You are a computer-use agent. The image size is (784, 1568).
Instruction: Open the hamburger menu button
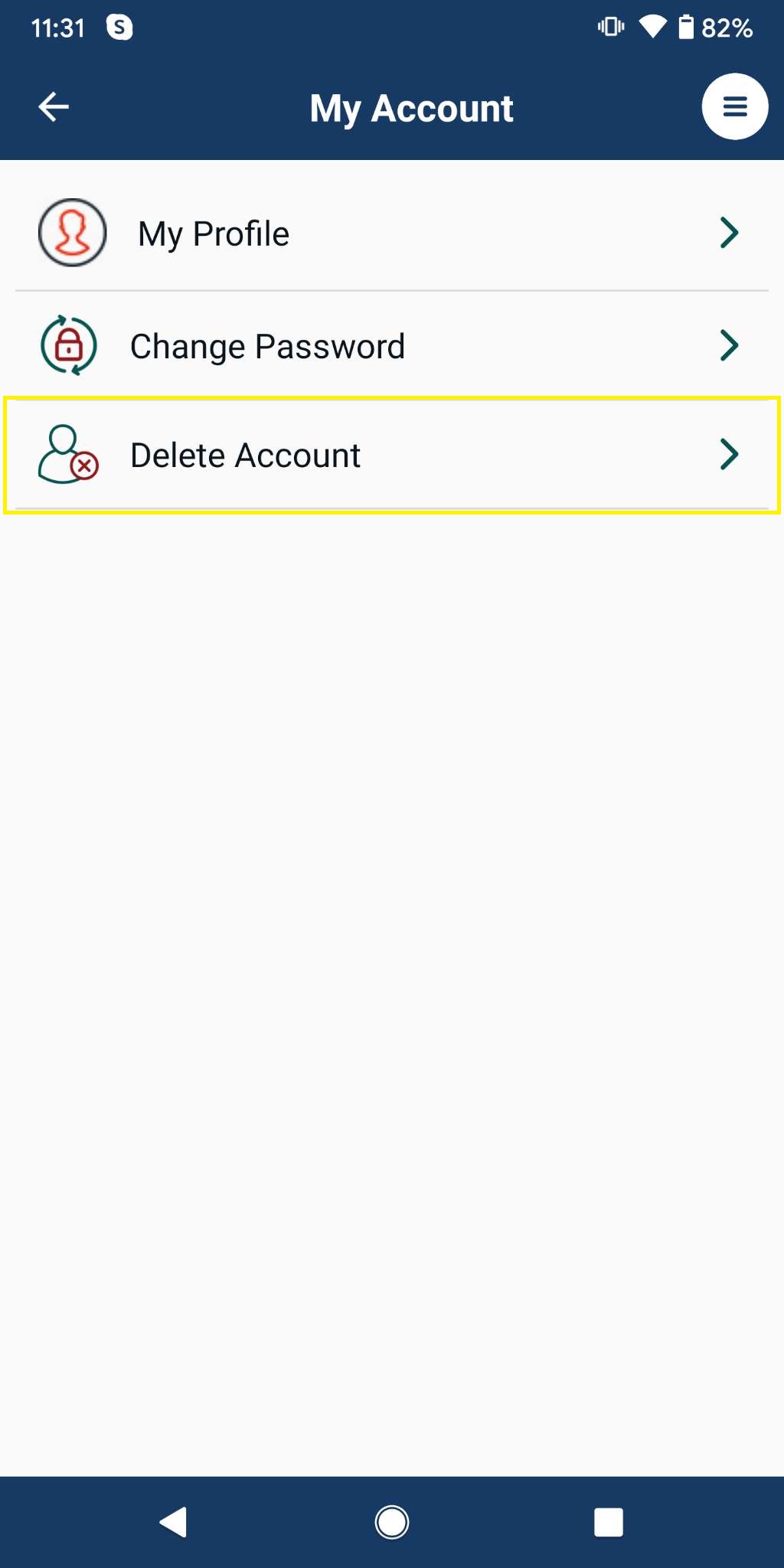coord(735,106)
